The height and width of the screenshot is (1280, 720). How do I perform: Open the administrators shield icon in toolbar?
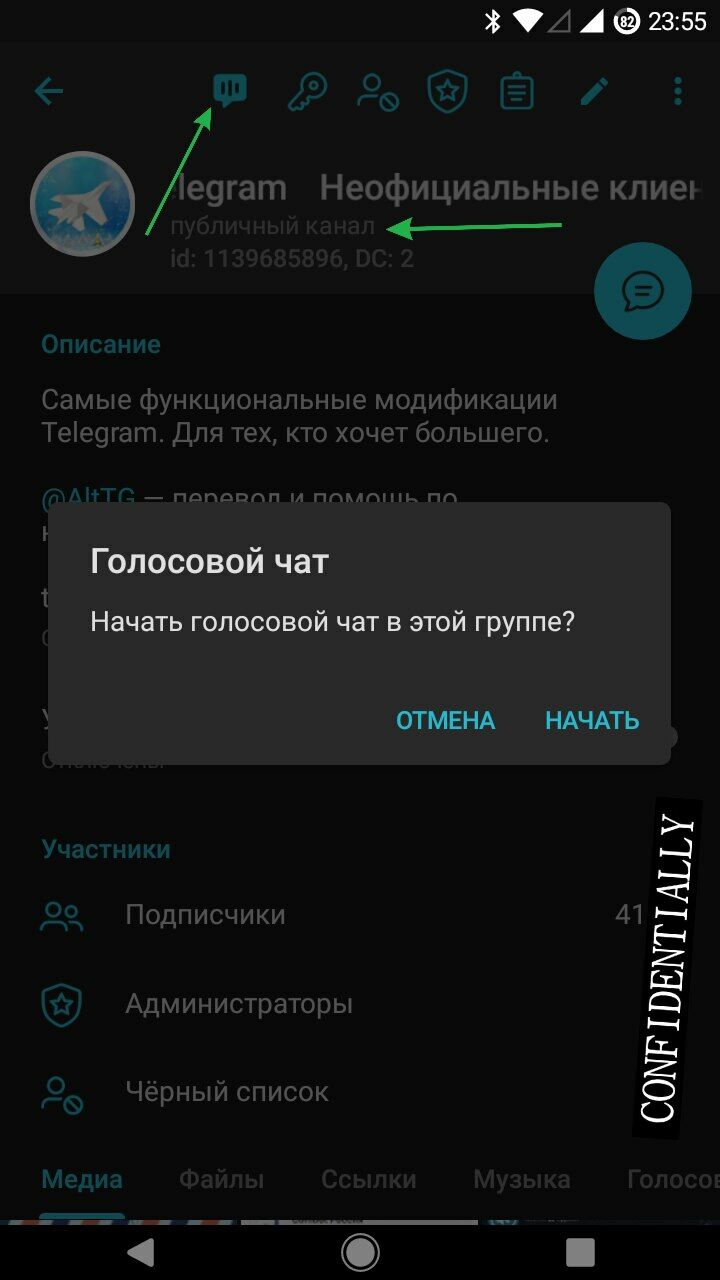(448, 92)
